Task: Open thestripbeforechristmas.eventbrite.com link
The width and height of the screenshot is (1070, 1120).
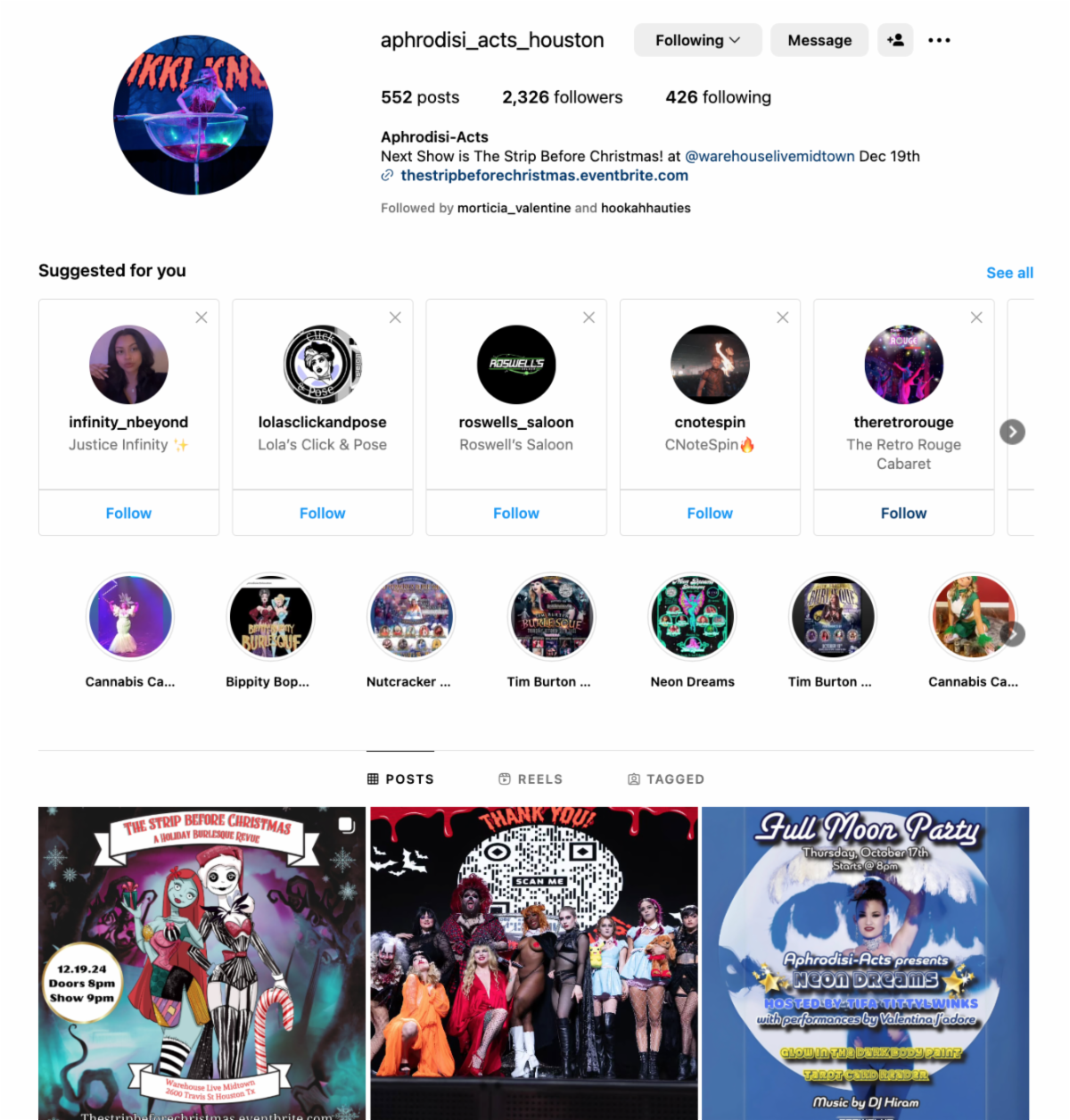Action: pos(544,176)
